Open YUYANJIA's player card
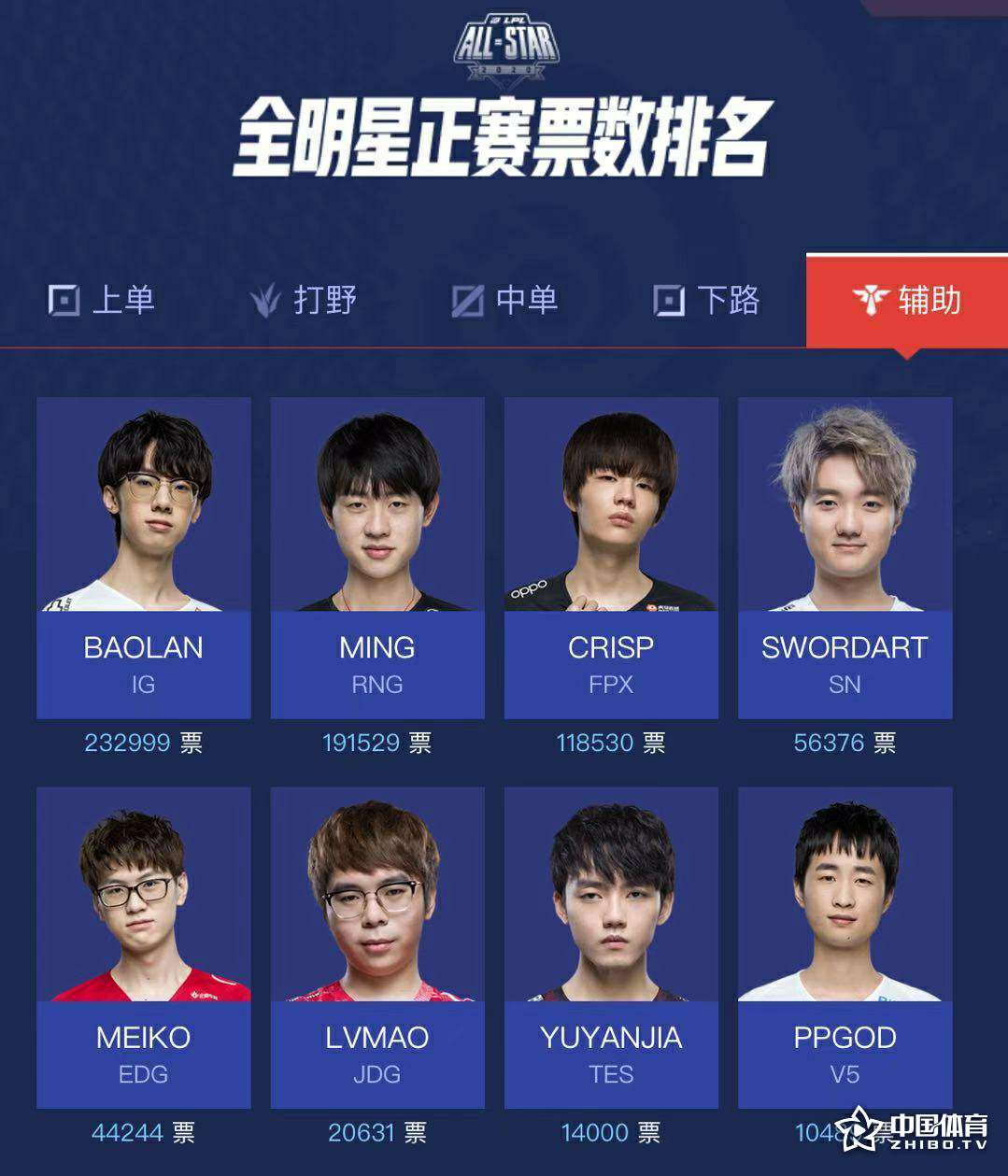 (611, 947)
